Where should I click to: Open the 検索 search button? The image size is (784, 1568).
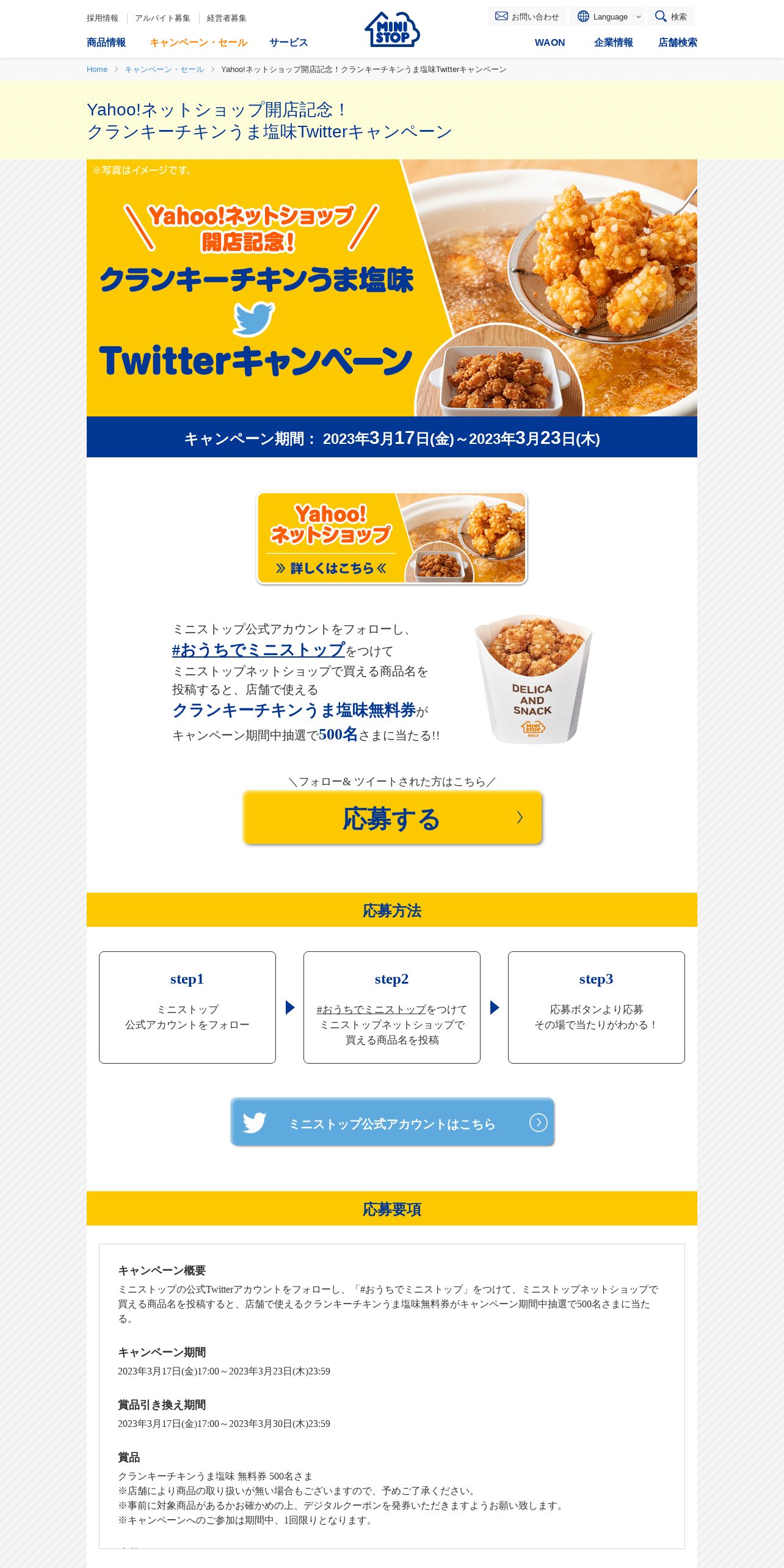[x=670, y=16]
